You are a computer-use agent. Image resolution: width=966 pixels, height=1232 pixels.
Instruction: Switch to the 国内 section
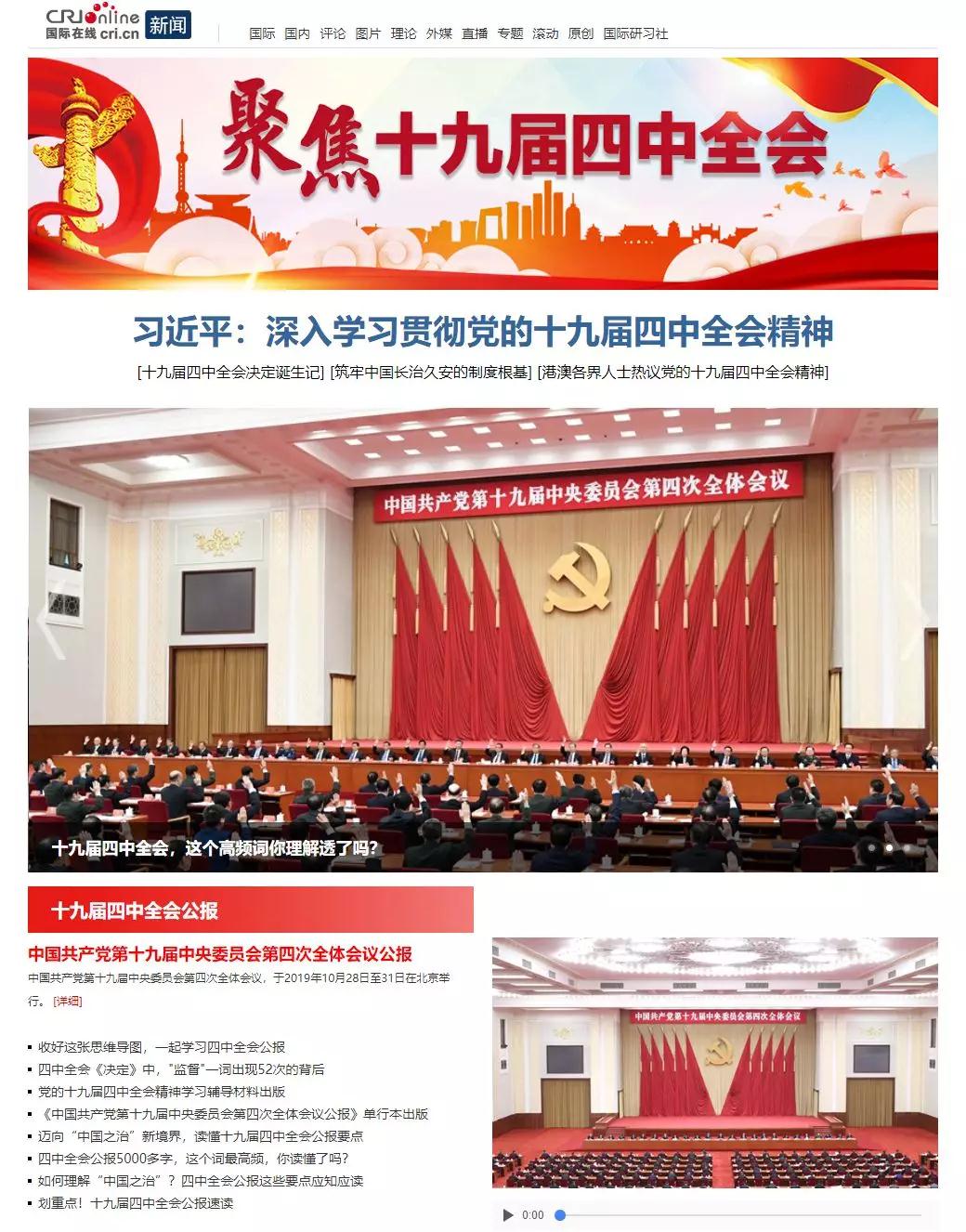click(x=297, y=33)
